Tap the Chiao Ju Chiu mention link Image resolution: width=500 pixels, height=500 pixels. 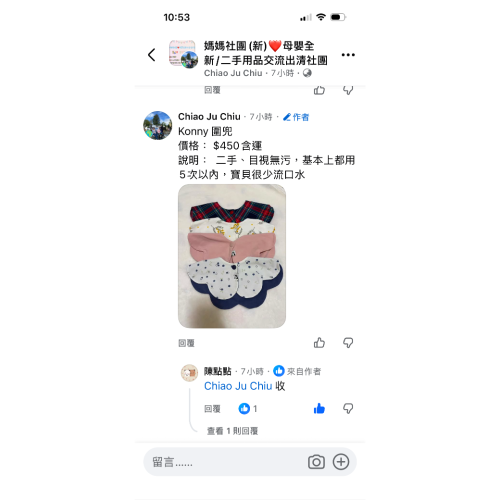point(238,386)
